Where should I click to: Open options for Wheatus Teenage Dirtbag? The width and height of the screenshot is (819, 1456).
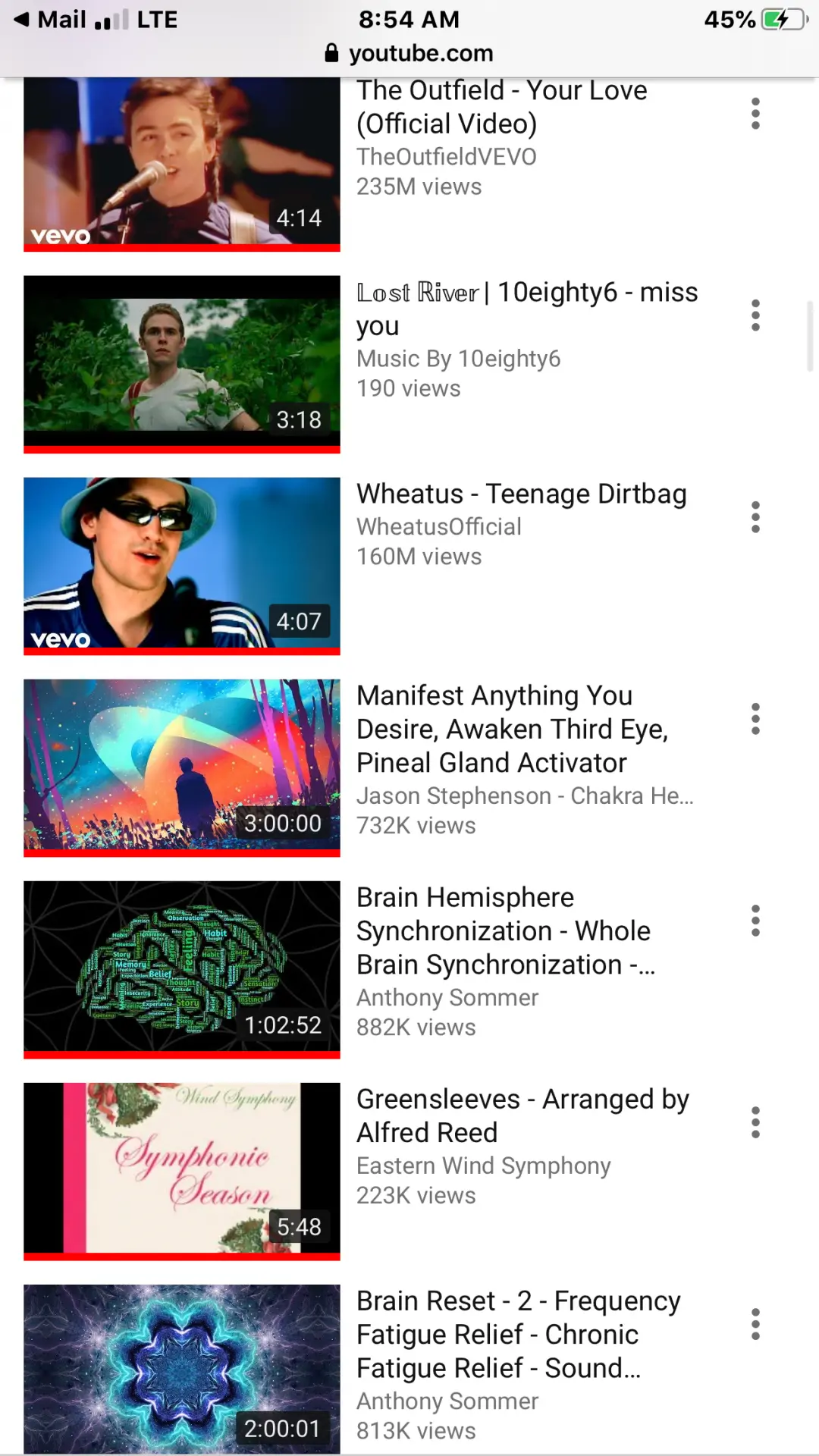pos(755,517)
